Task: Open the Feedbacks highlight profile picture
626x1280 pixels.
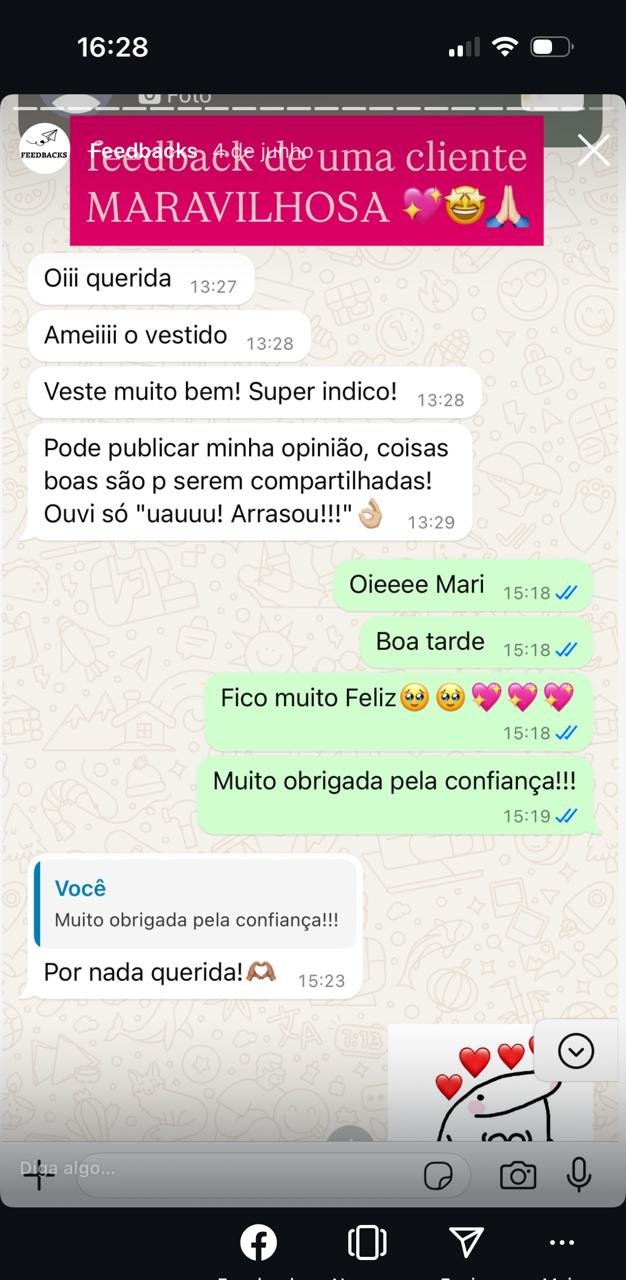Action: tap(44, 149)
